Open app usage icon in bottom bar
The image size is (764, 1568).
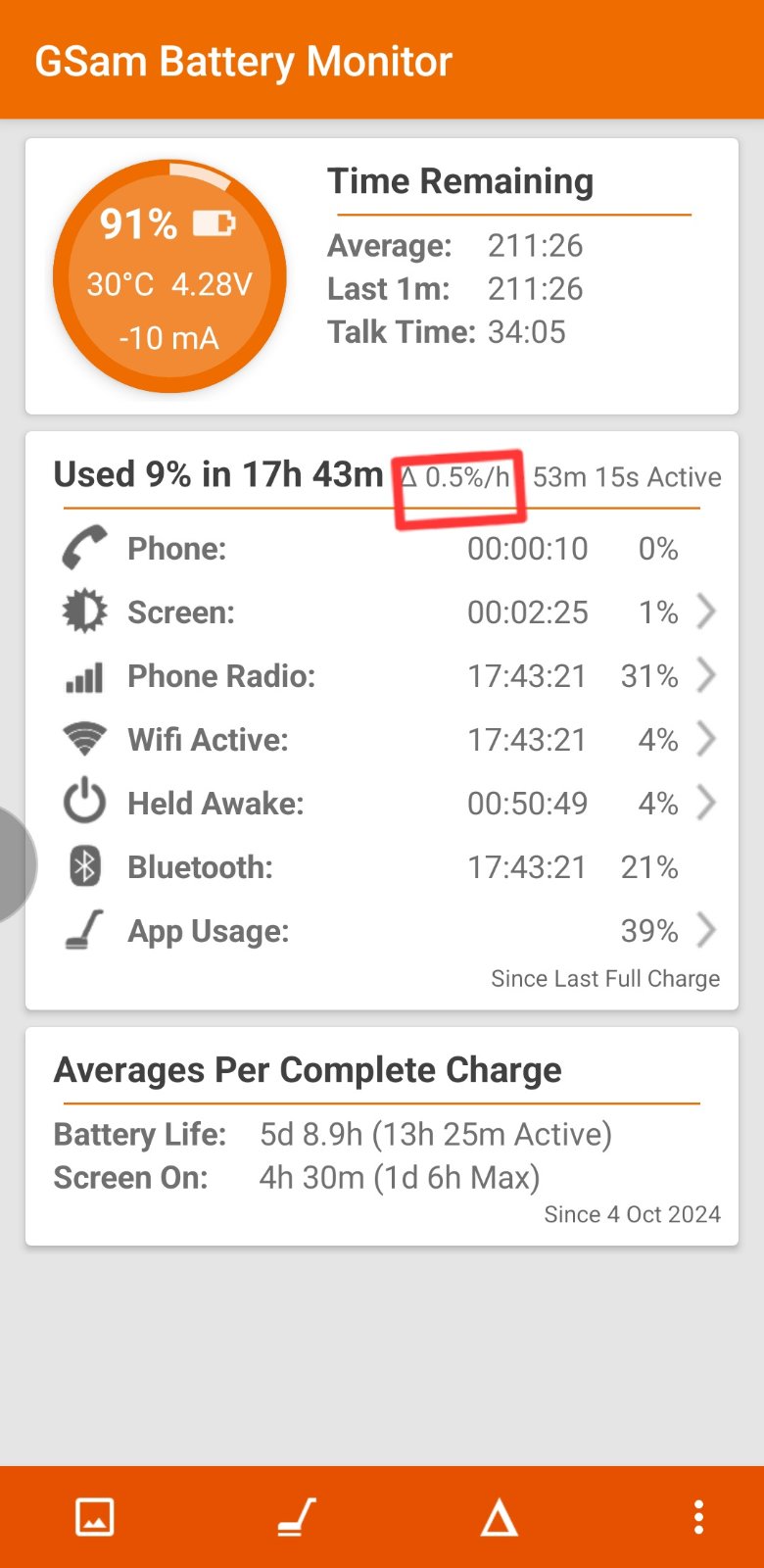(297, 1517)
